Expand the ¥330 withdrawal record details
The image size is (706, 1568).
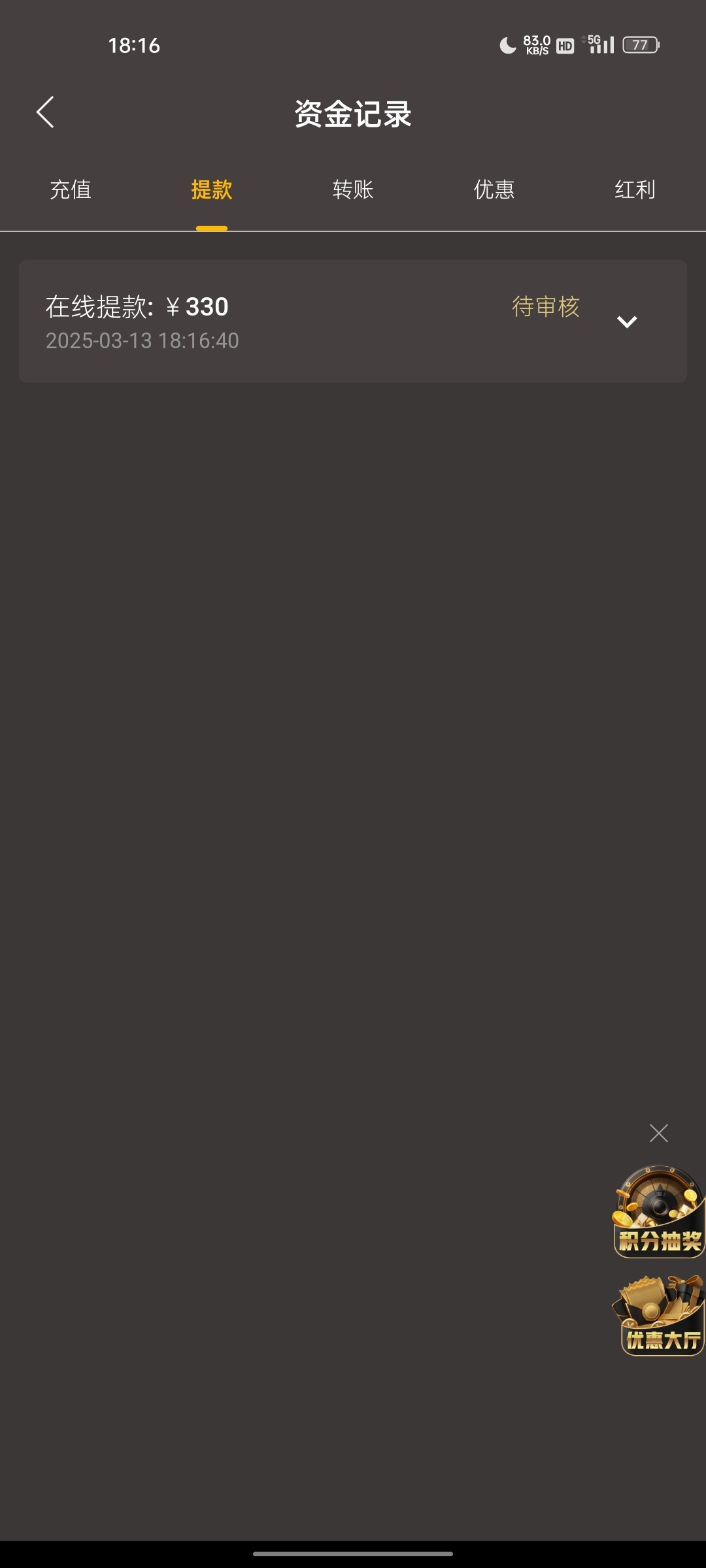[x=626, y=321]
